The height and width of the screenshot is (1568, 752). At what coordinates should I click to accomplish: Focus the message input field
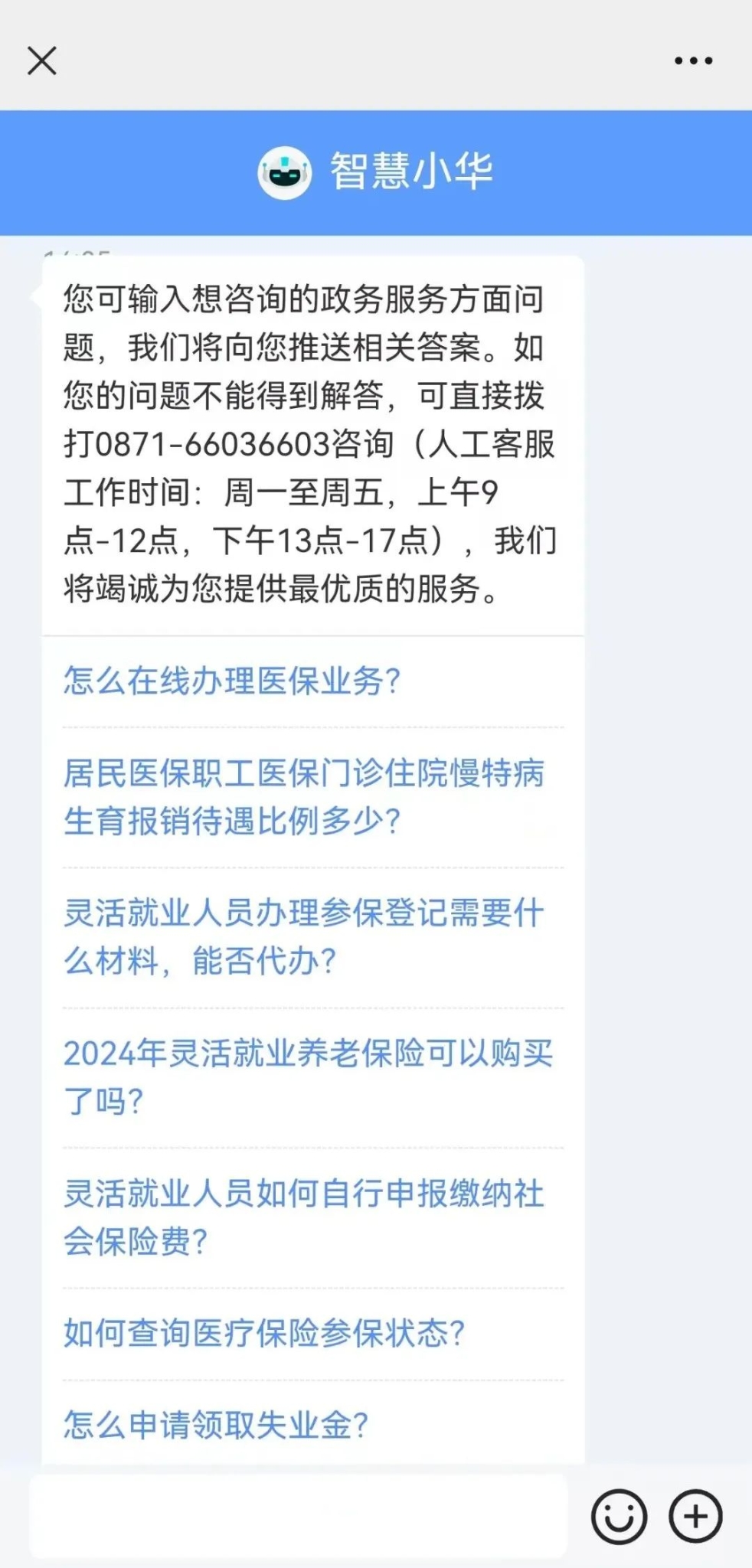[x=299, y=1516]
